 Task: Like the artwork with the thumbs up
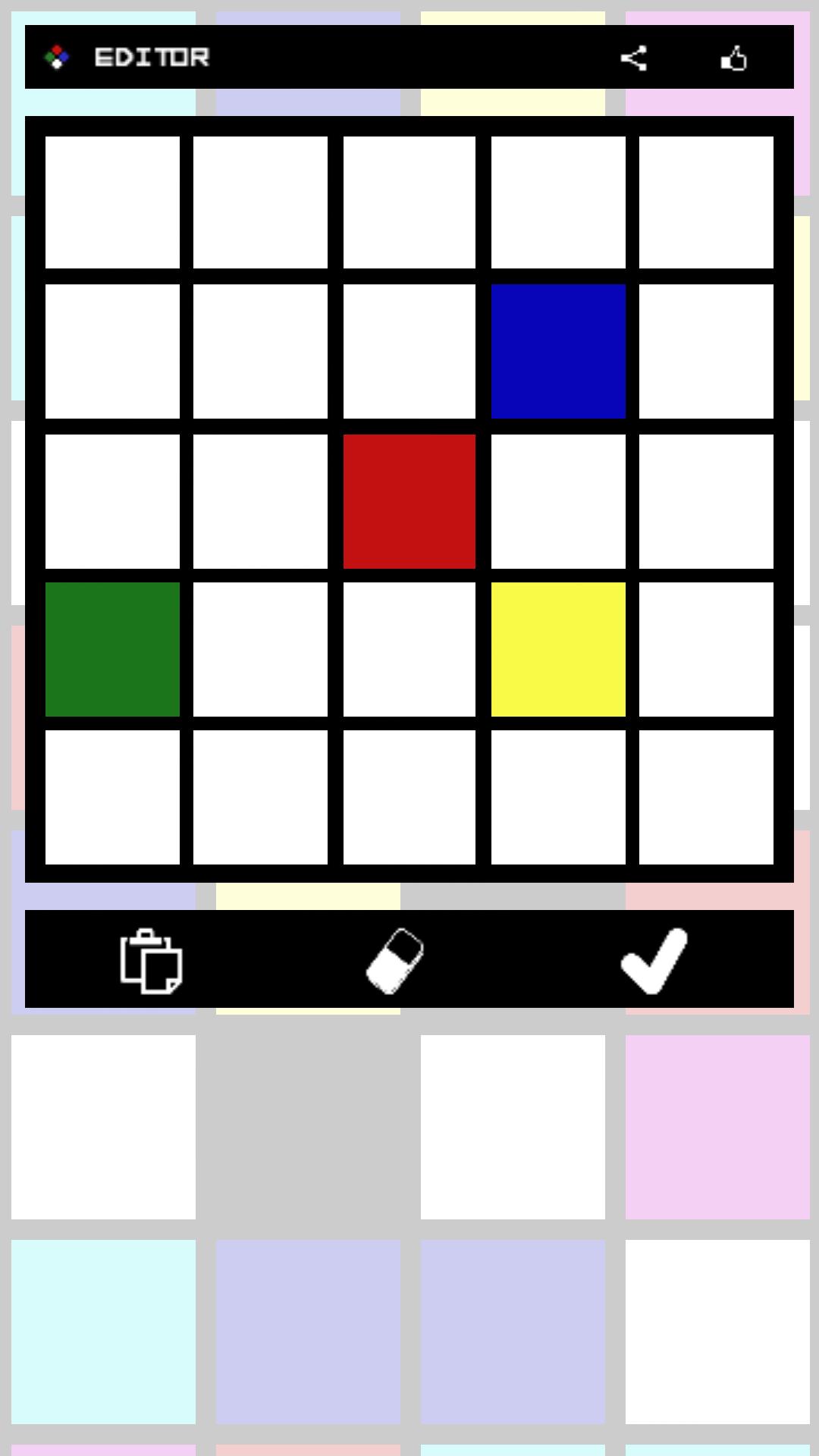[x=734, y=57]
